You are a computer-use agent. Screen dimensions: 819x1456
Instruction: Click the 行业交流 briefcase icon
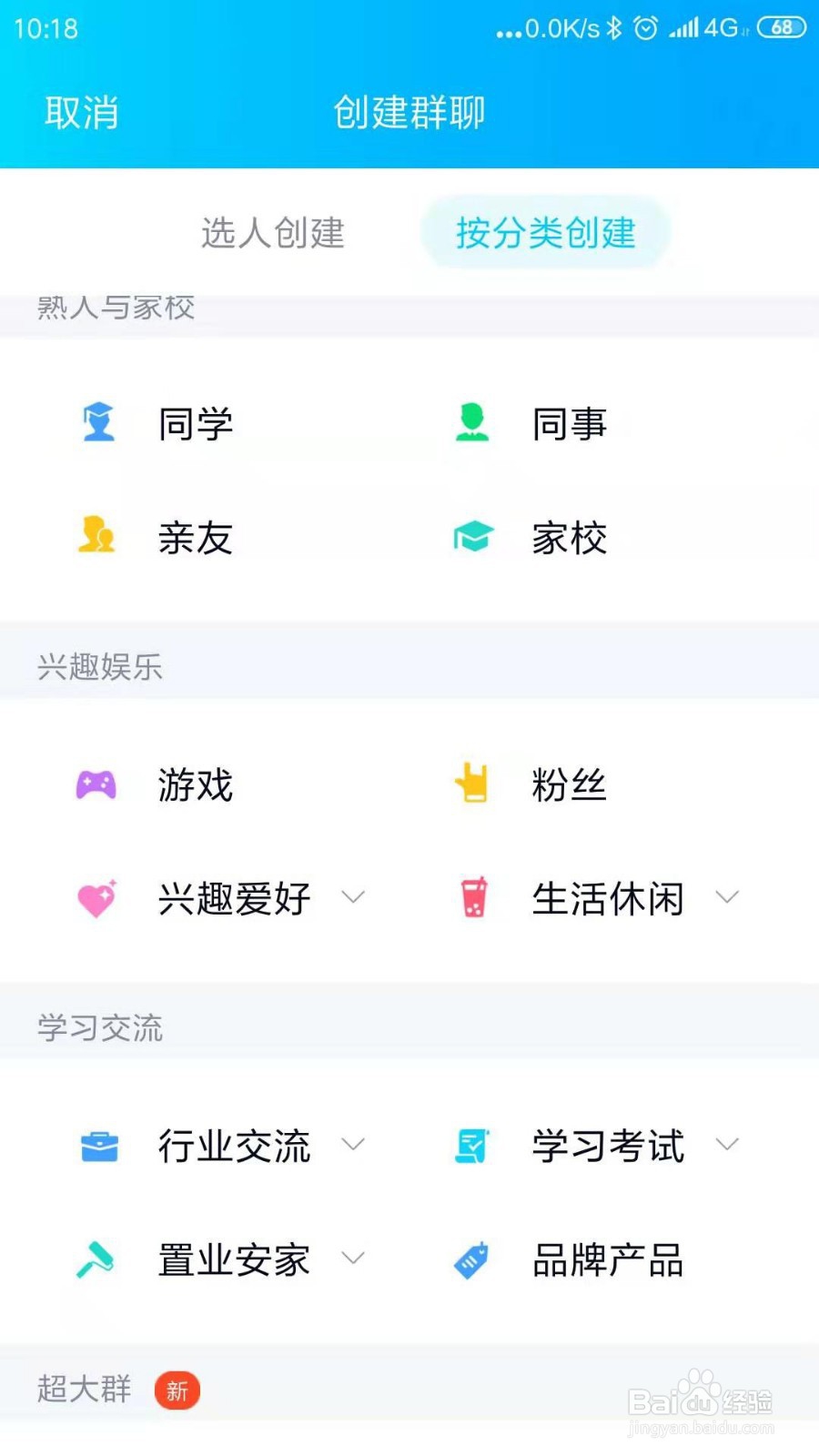pyautogui.click(x=97, y=1146)
